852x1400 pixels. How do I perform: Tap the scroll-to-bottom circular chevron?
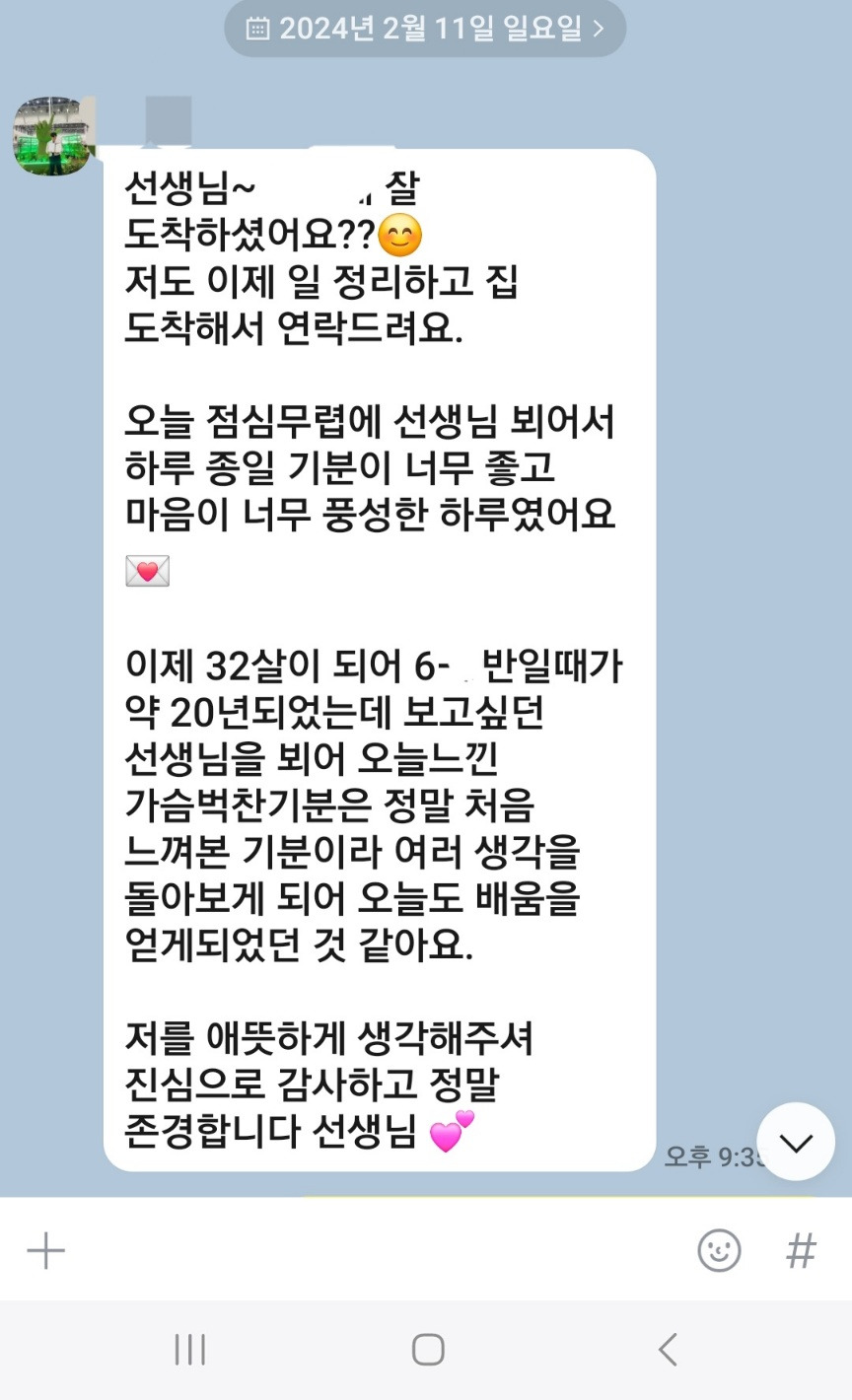[x=796, y=1141]
